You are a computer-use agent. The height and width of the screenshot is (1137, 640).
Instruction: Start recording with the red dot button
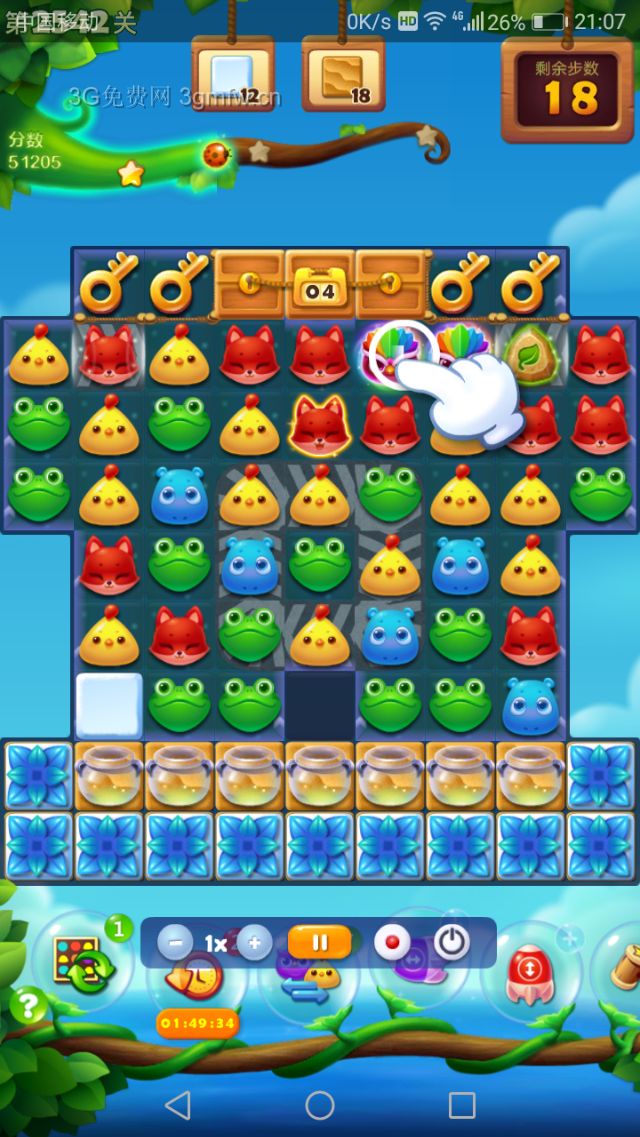pyautogui.click(x=392, y=942)
